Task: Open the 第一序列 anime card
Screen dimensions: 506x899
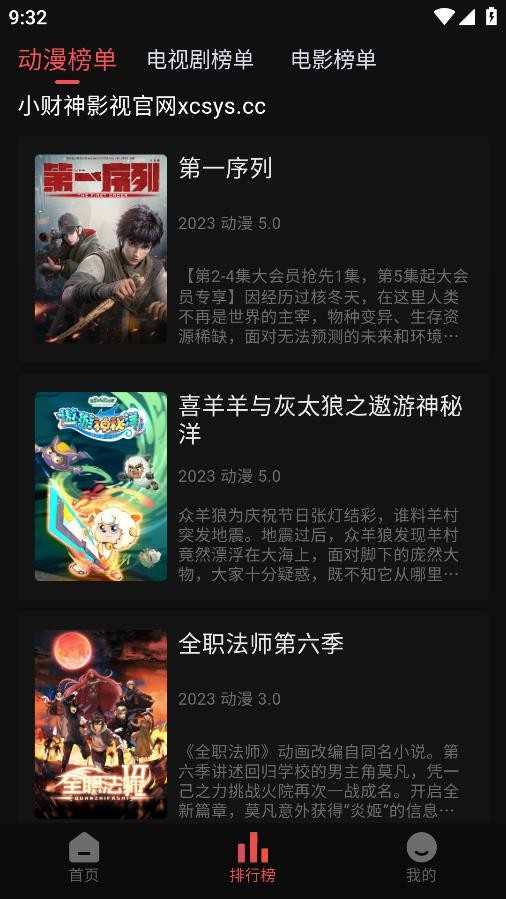Action: 253,249
